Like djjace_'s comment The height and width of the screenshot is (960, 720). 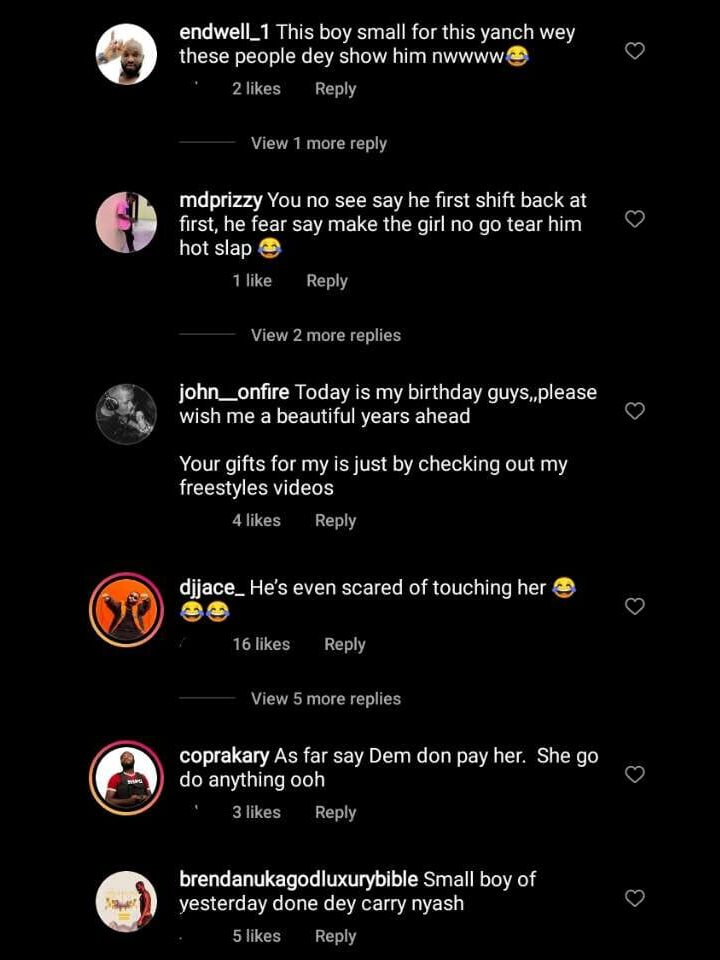(634, 606)
